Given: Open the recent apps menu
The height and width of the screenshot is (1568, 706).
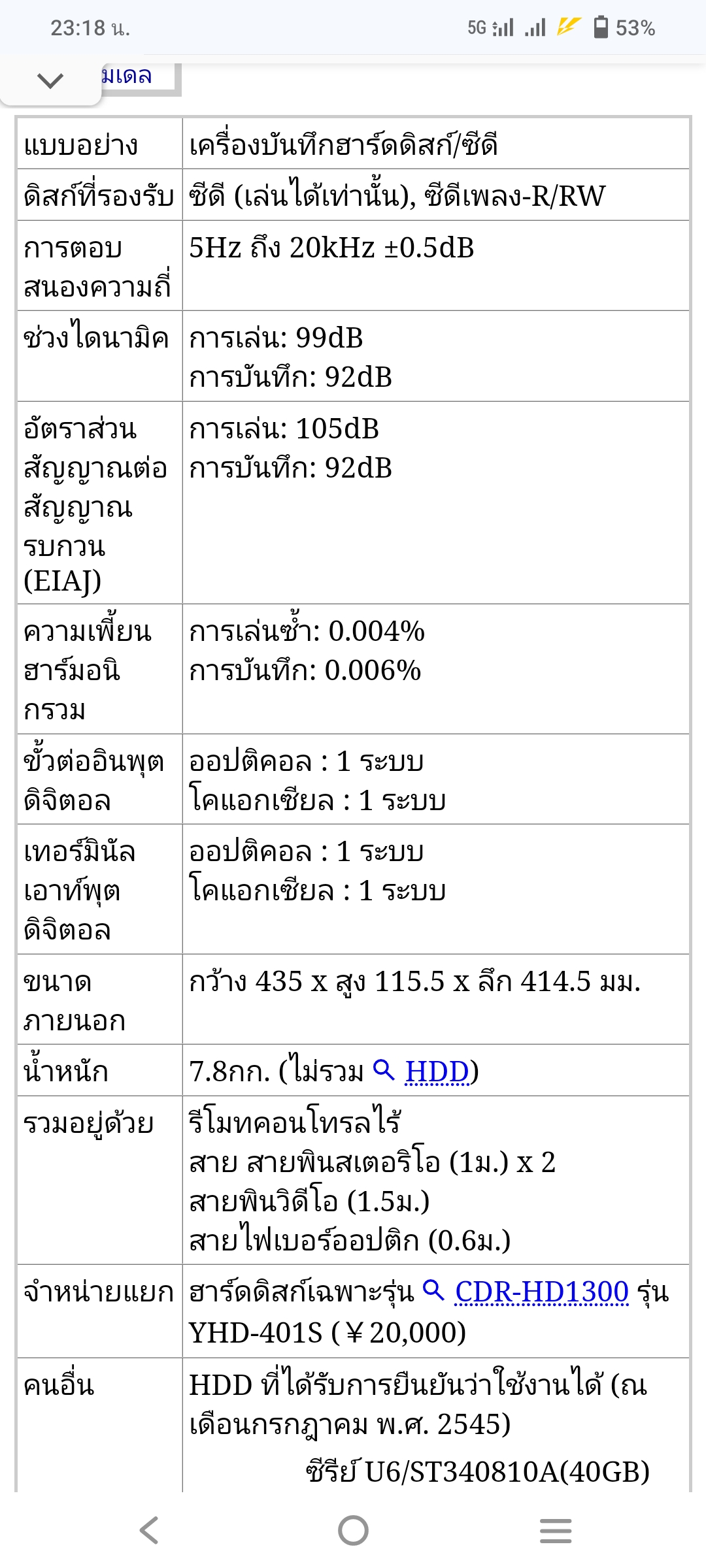Looking at the screenshot, I should click(x=556, y=1530).
